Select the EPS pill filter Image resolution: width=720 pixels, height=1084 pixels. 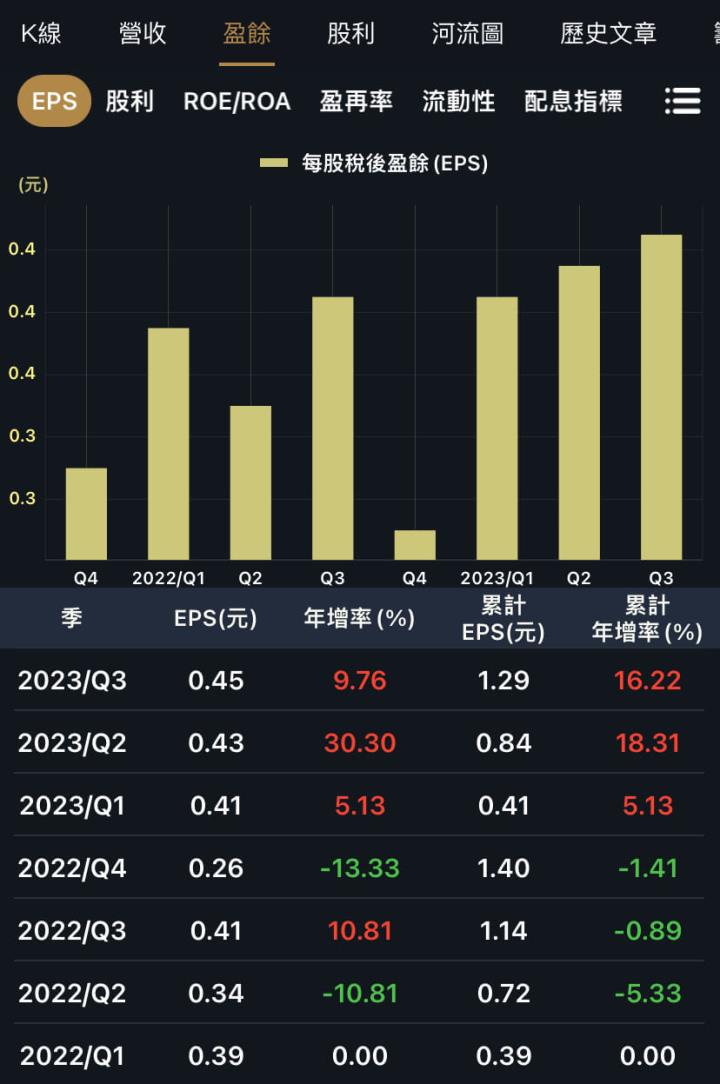click(54, 101)
